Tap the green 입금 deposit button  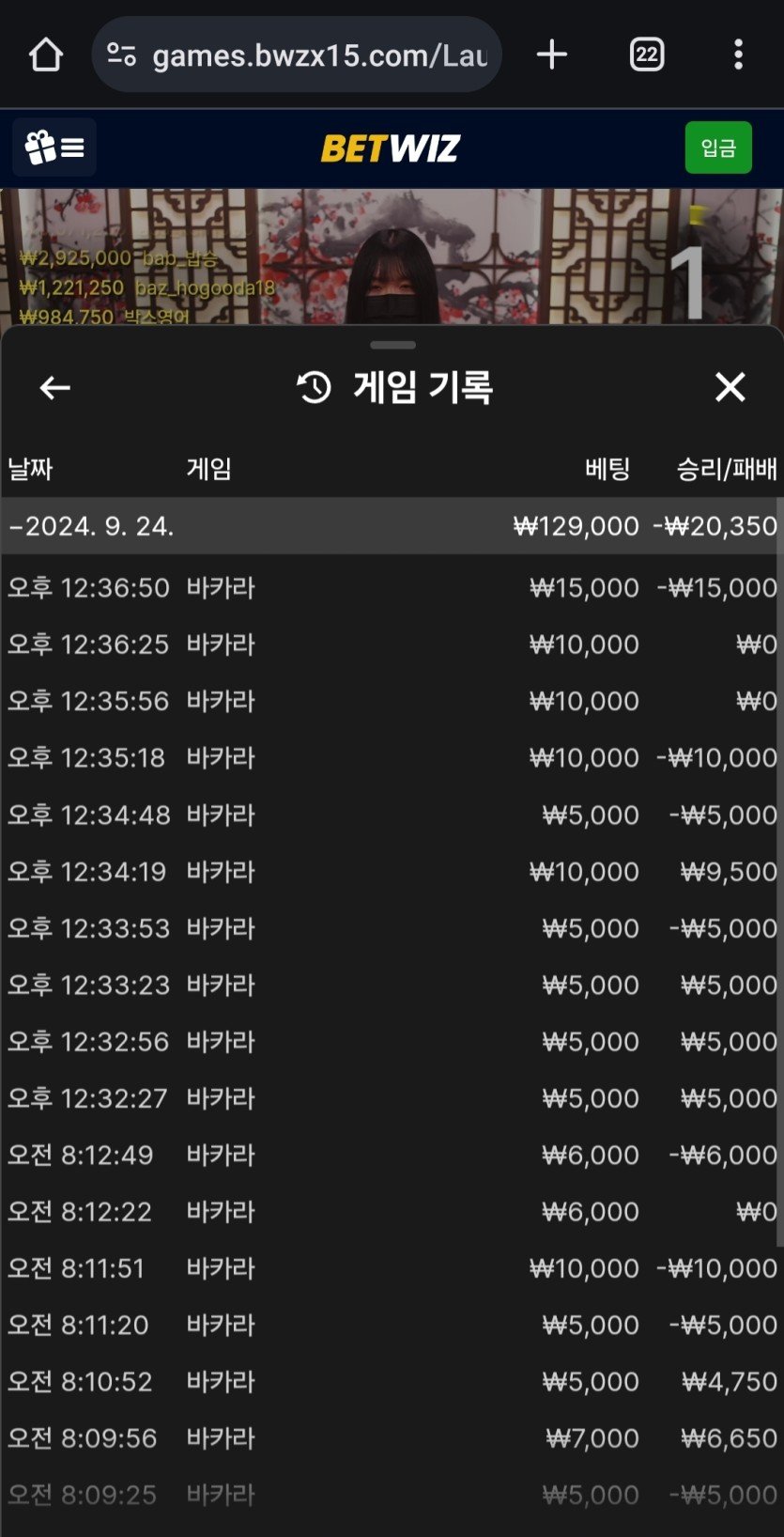pyautogui.click(x=717, y=147)
